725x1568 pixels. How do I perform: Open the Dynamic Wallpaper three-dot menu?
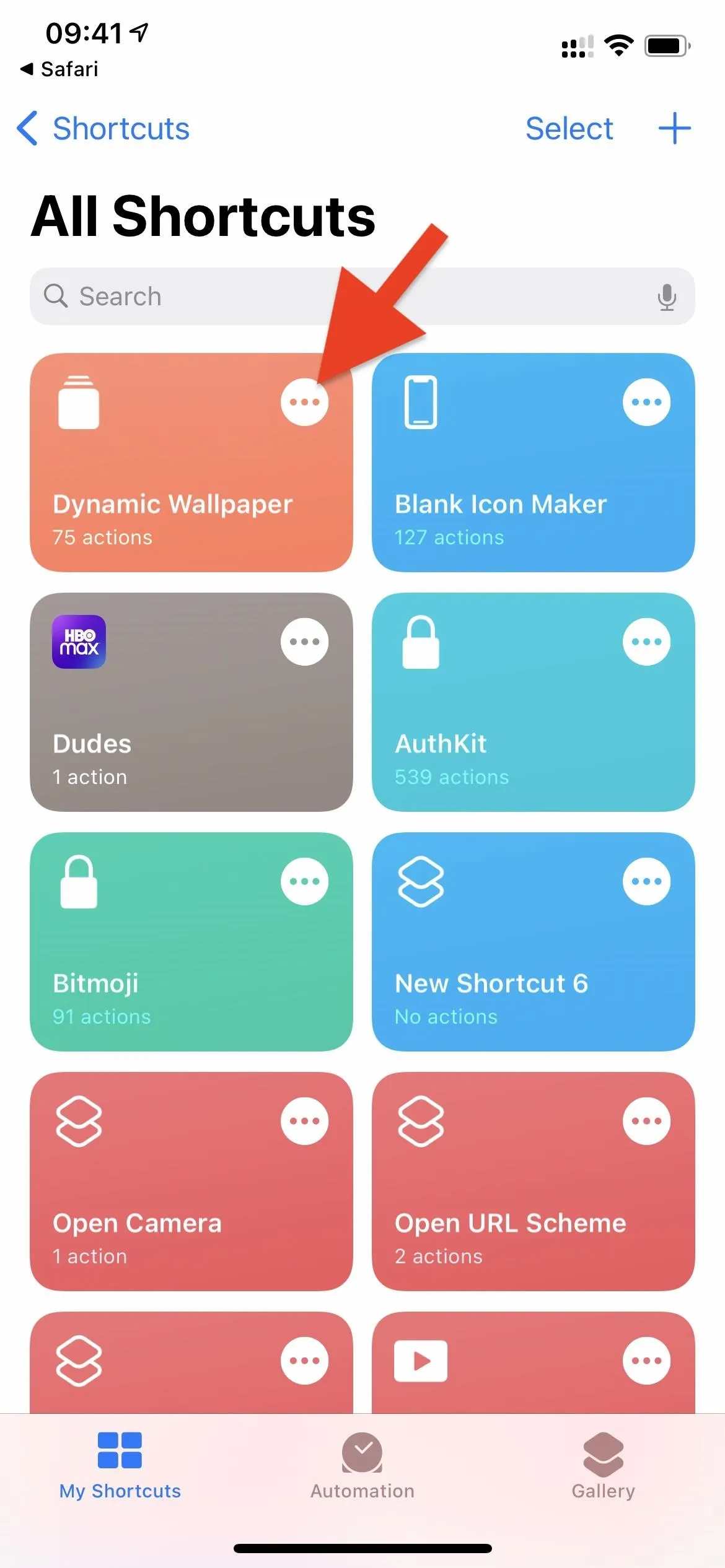pyautogui.click(x=304, y=402)
